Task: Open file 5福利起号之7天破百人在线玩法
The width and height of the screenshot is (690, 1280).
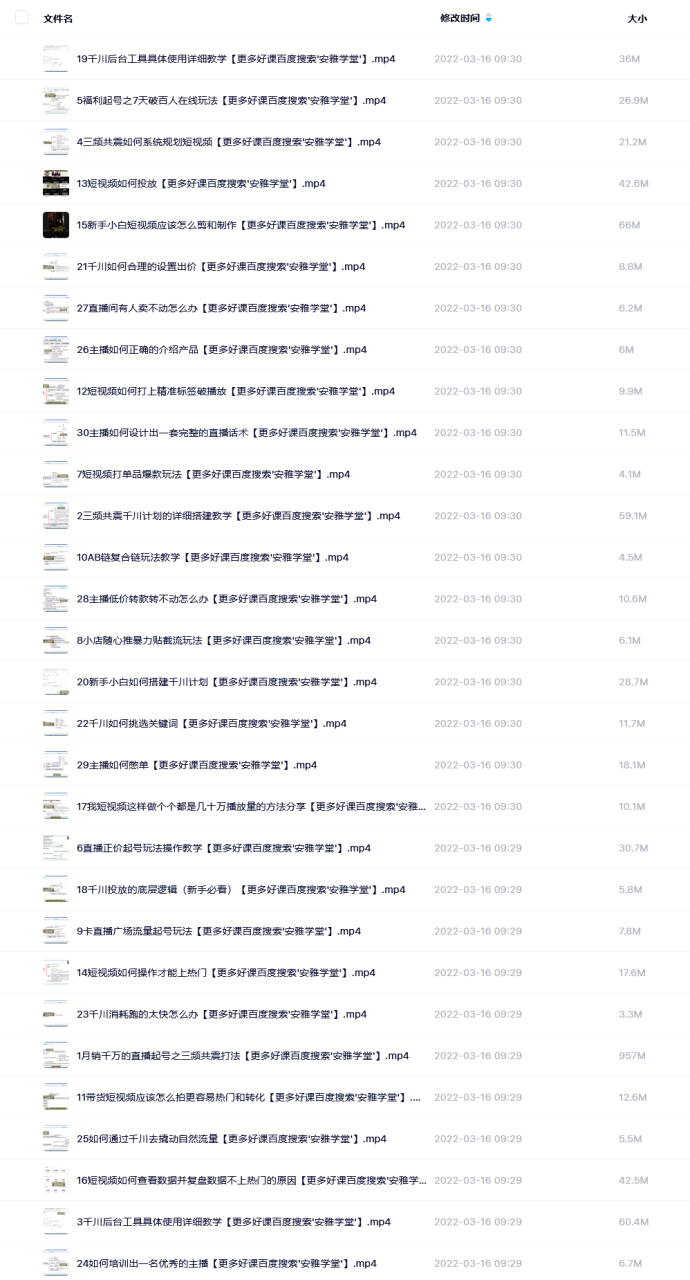Action: [x=231, y=101]
